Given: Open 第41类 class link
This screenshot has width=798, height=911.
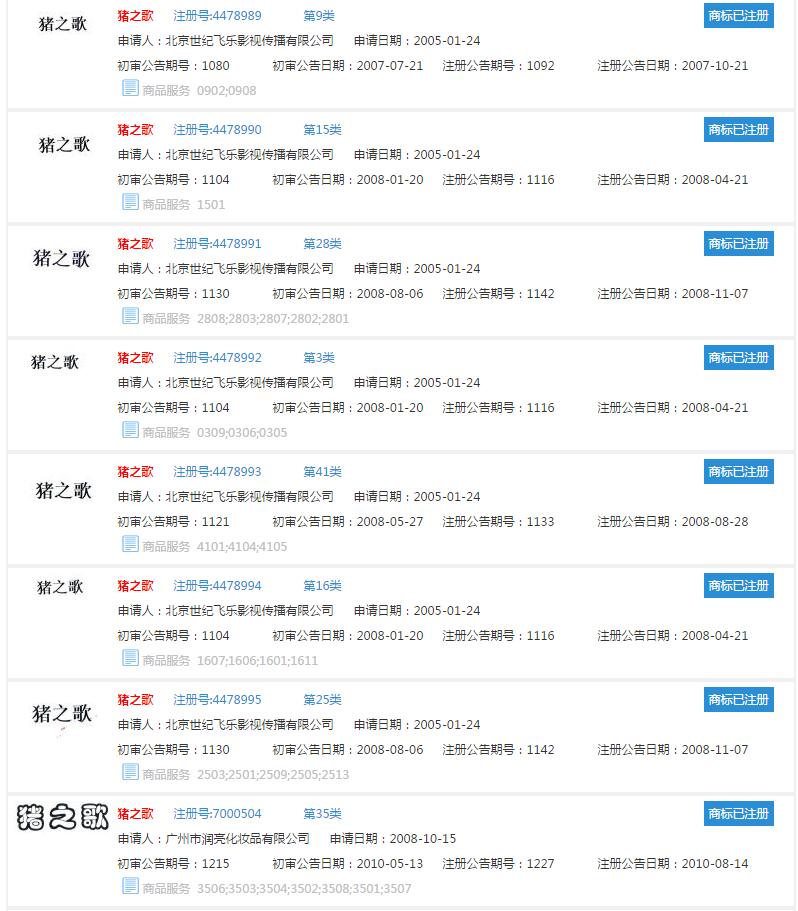Looking at the screenshot, I should 320,471.
